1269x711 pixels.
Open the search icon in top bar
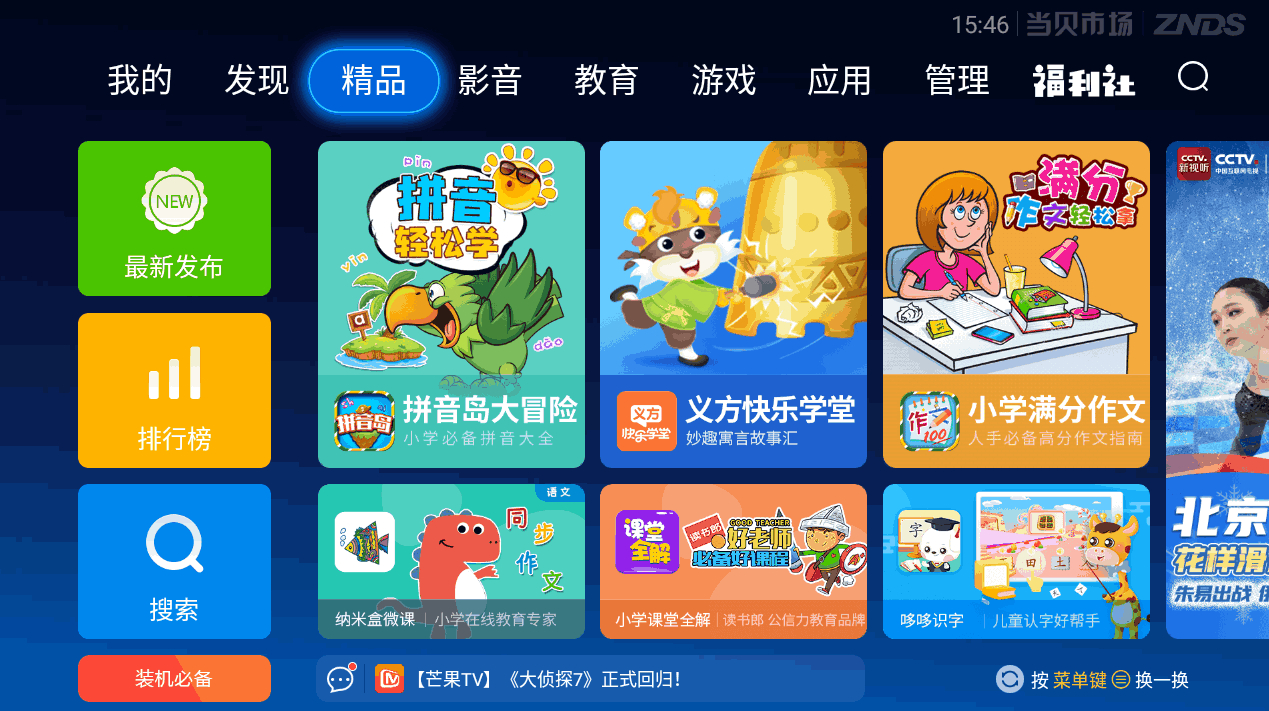pyautogui.click(x=1193, y=77)
